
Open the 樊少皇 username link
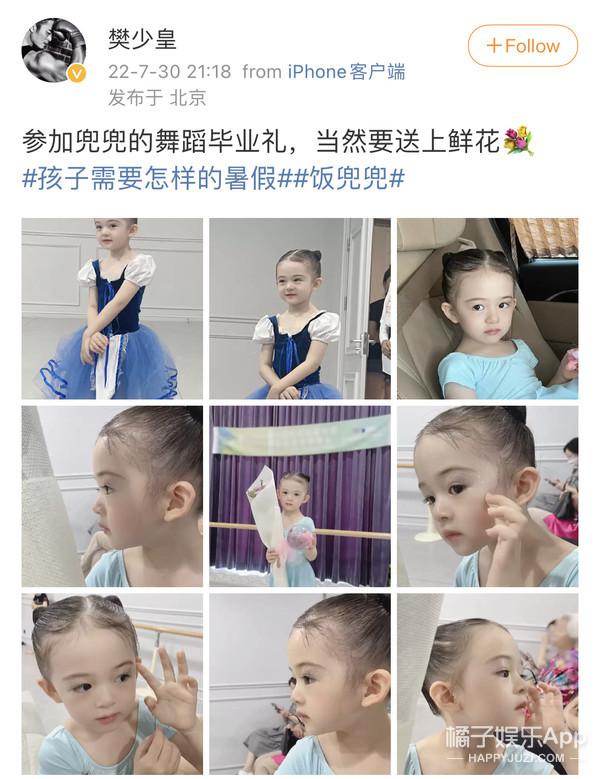[x=142, y=40]
